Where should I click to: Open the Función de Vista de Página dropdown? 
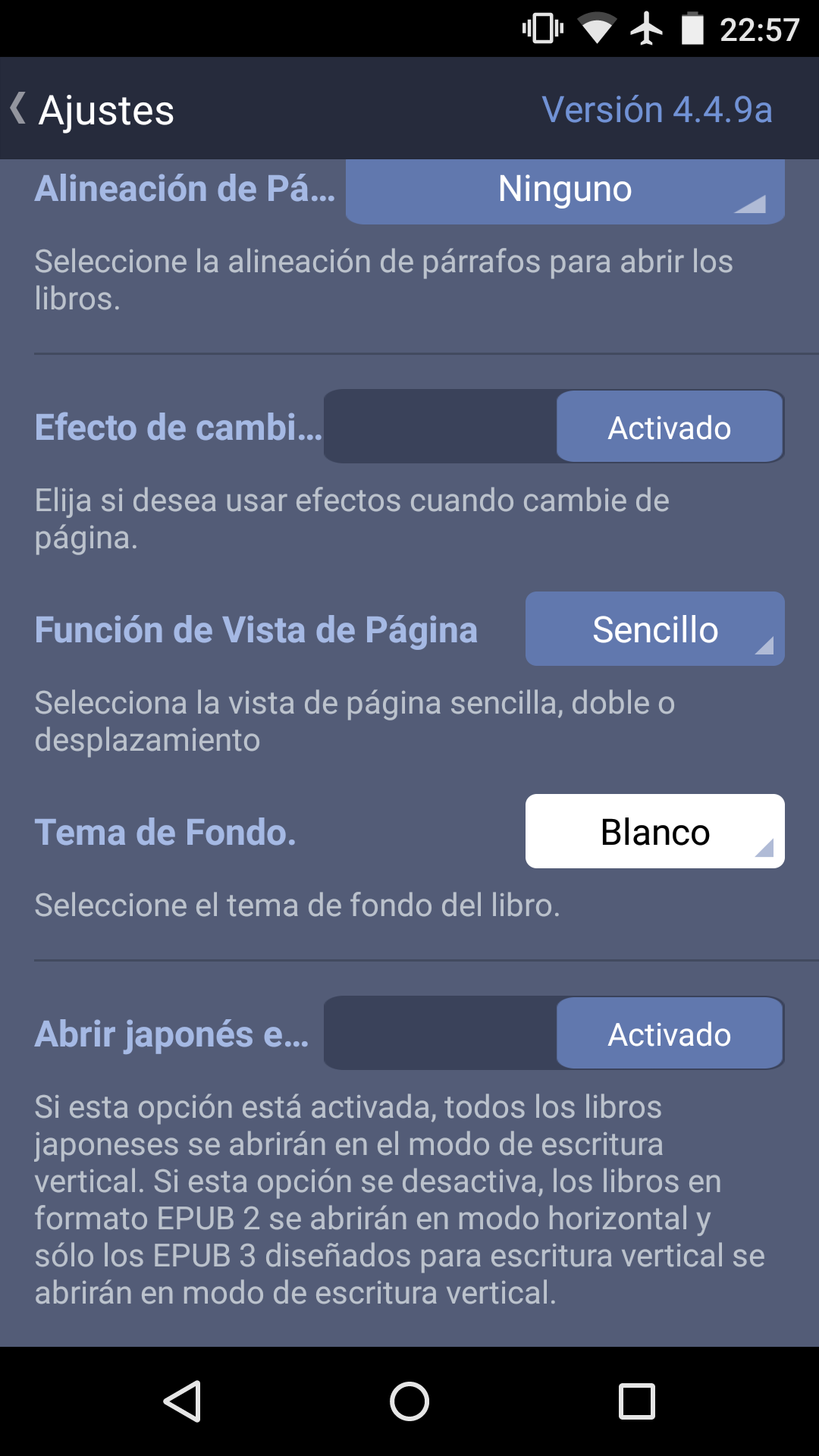coord(655,629)
